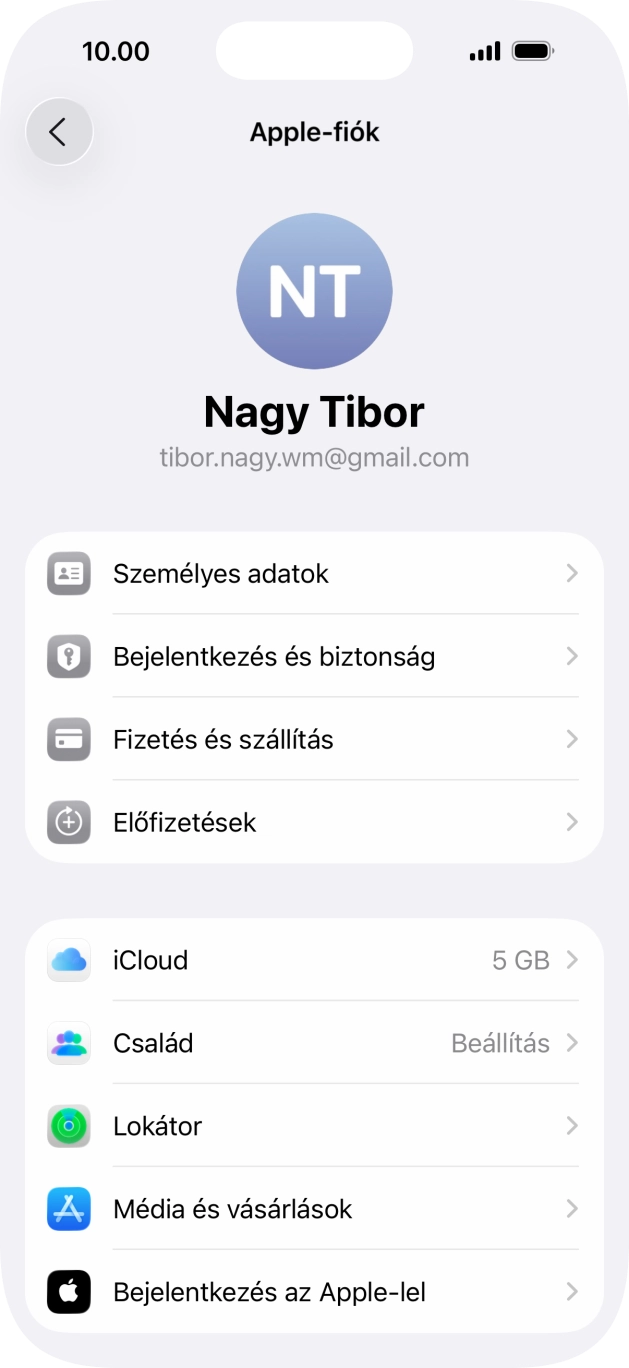
Task: Open iCloud storage settings
Action: [x=314, y=961]
